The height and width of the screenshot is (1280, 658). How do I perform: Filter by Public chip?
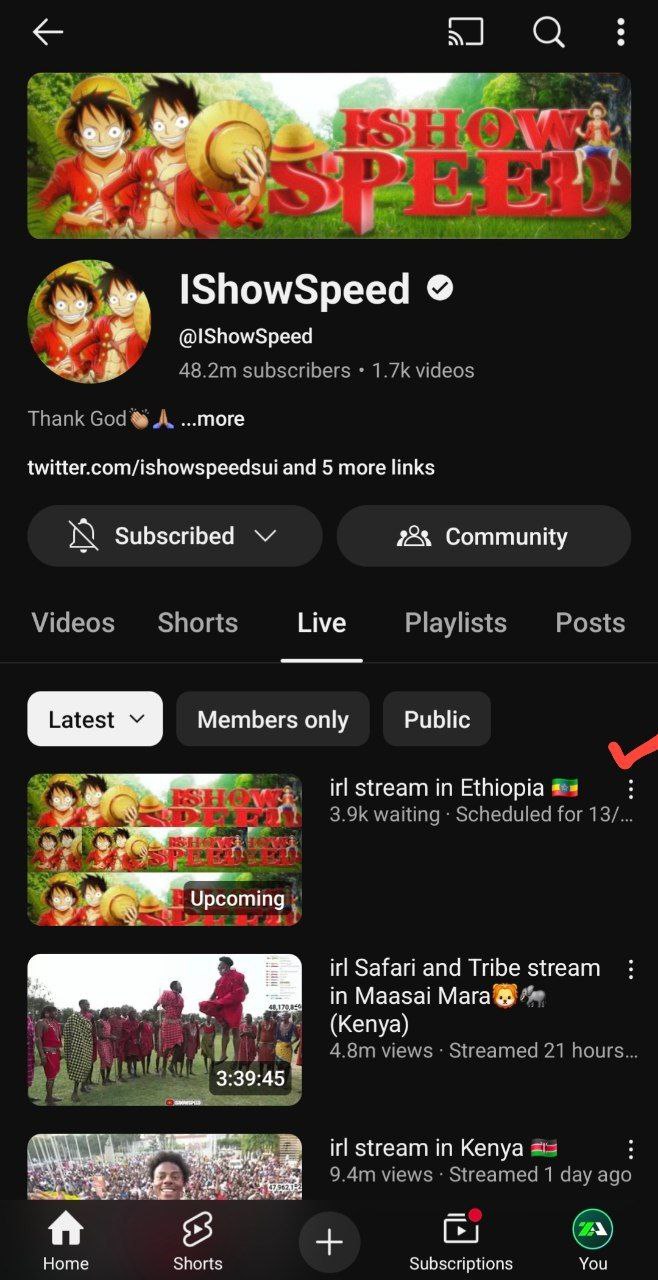437,719
